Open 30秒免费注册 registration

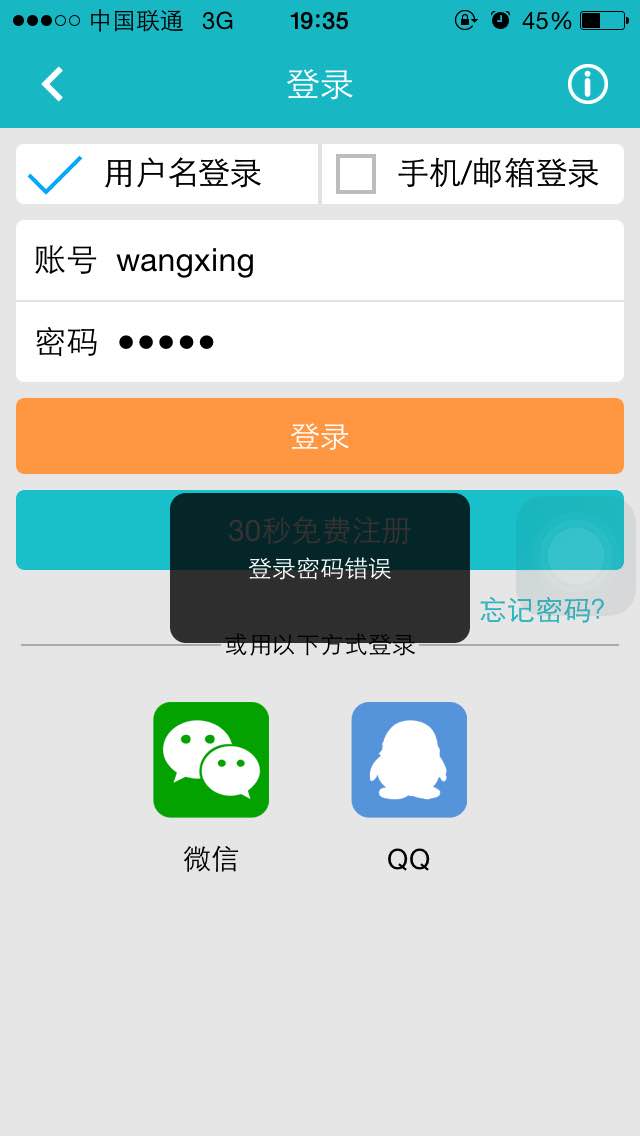(x=320, y=530)
